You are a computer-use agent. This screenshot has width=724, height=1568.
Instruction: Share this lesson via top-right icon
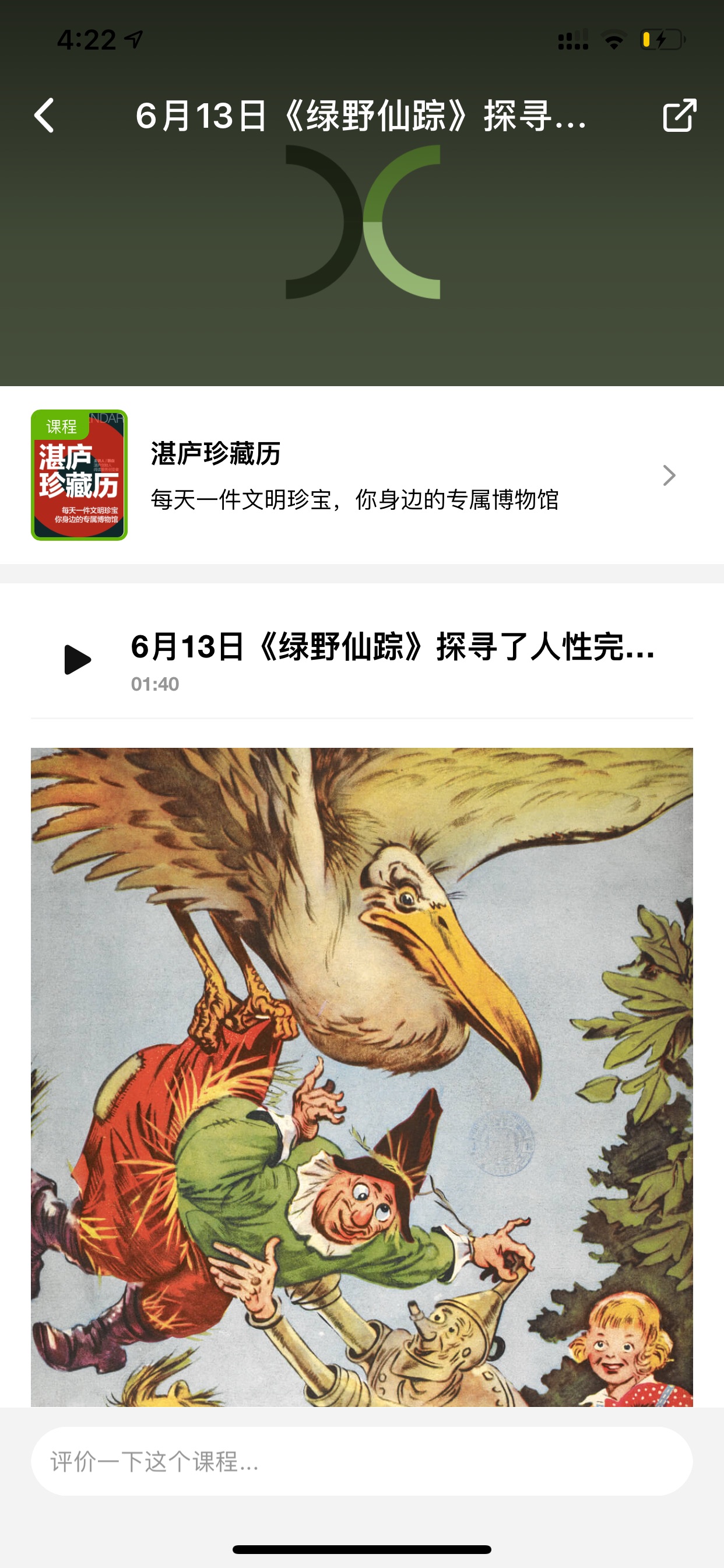[x=679, y=115]
